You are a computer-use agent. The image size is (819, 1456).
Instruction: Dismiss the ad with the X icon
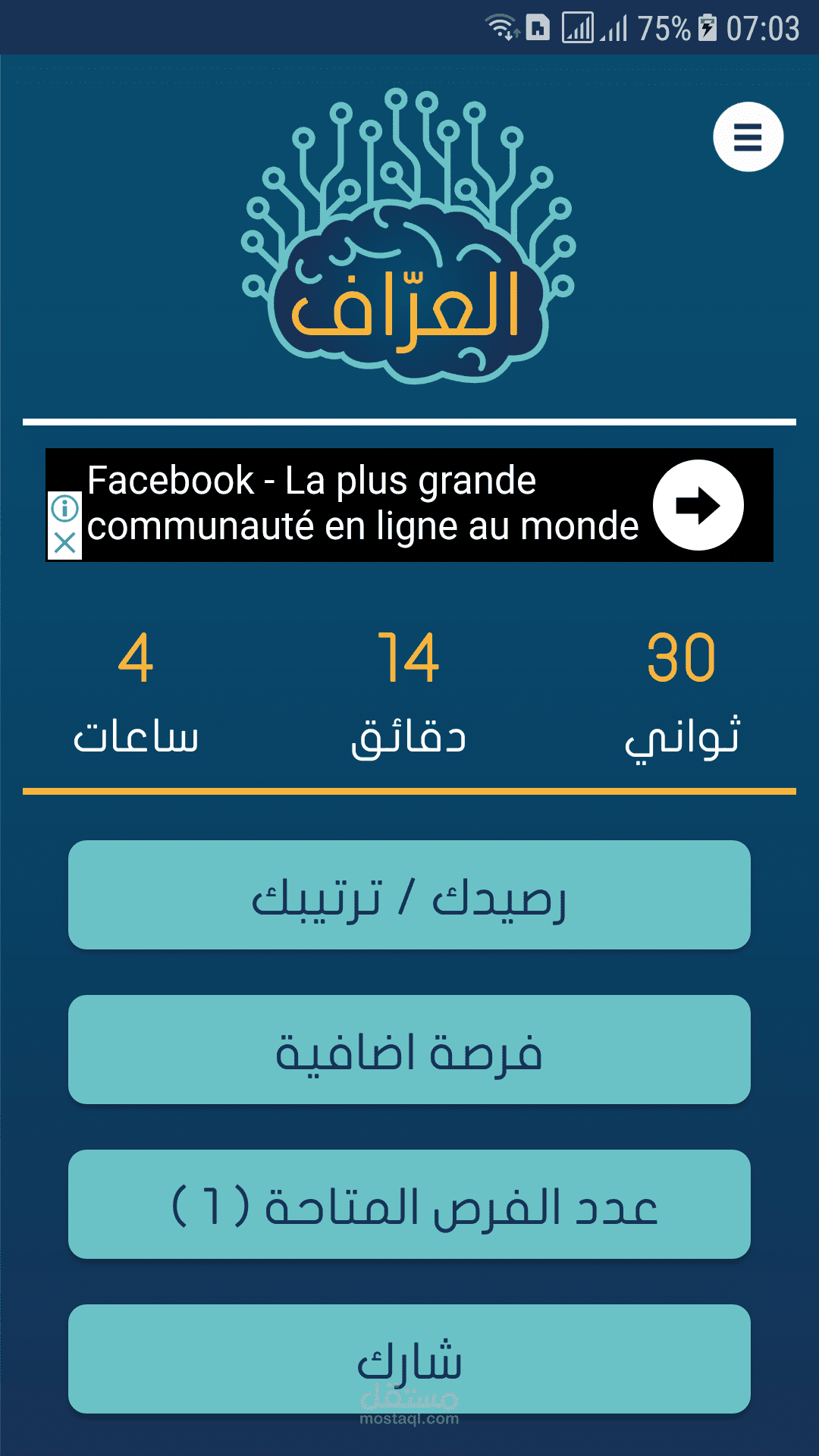(x=67, y=541)
